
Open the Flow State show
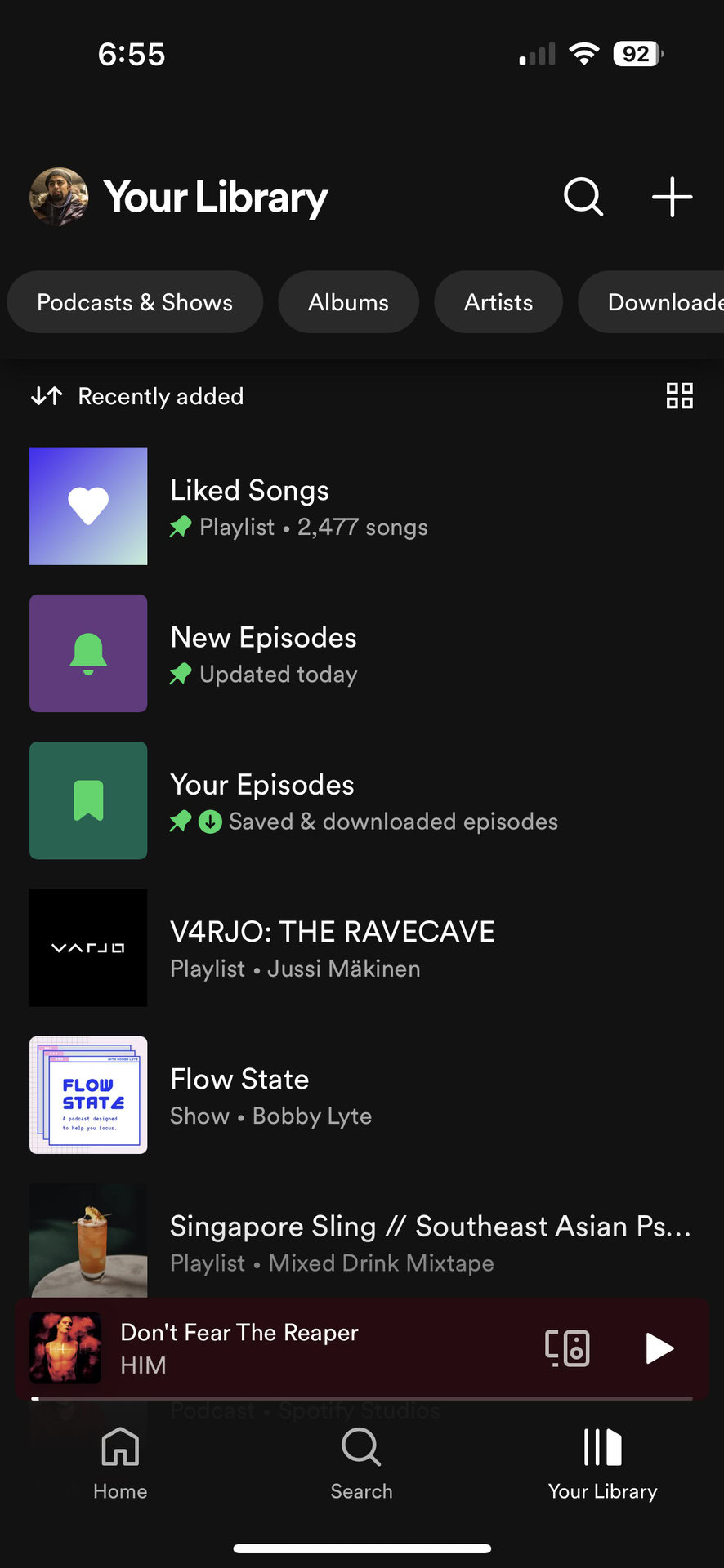click(239, 1095)
